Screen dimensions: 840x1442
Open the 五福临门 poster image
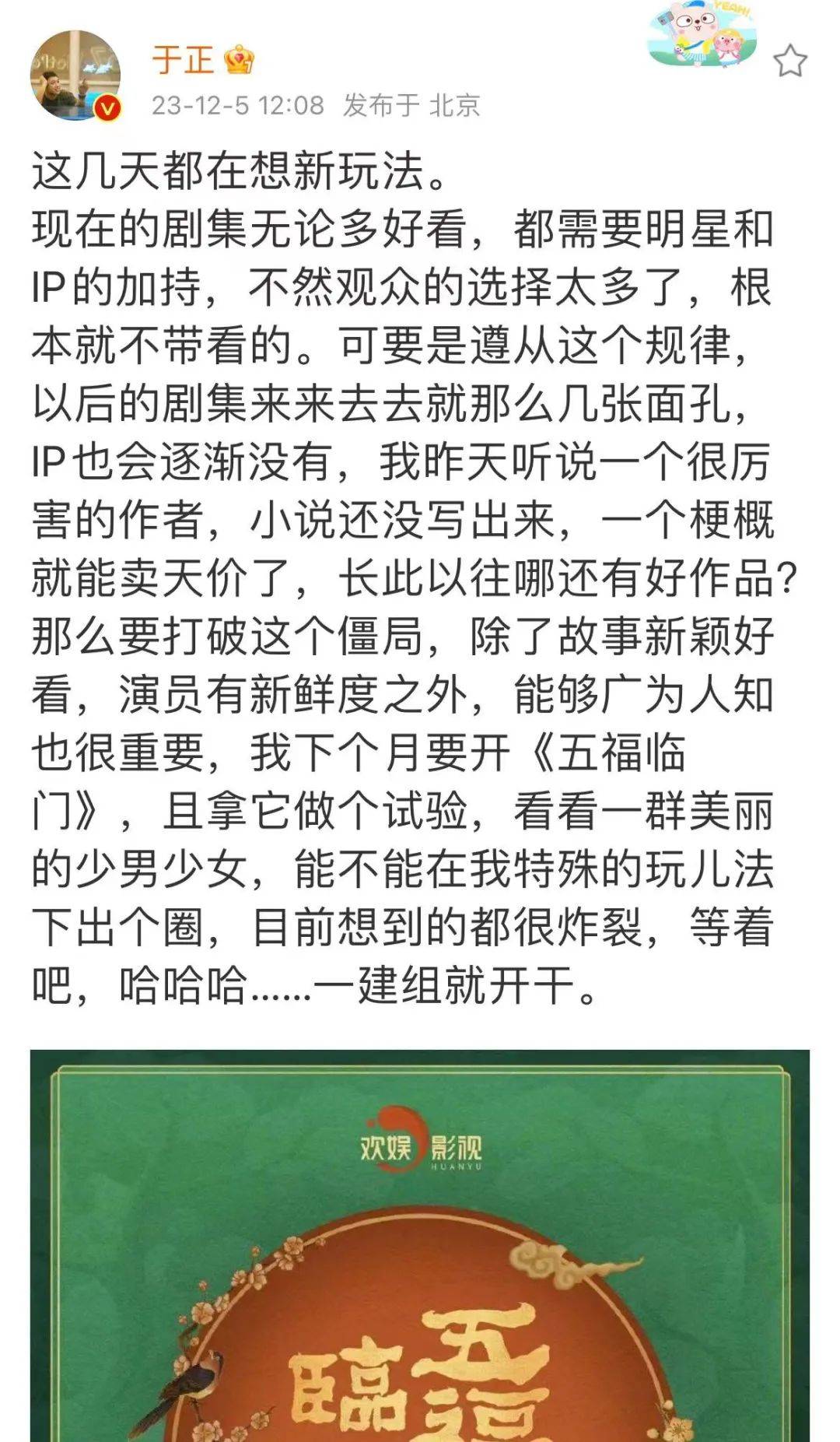(x=420, y=1245)
